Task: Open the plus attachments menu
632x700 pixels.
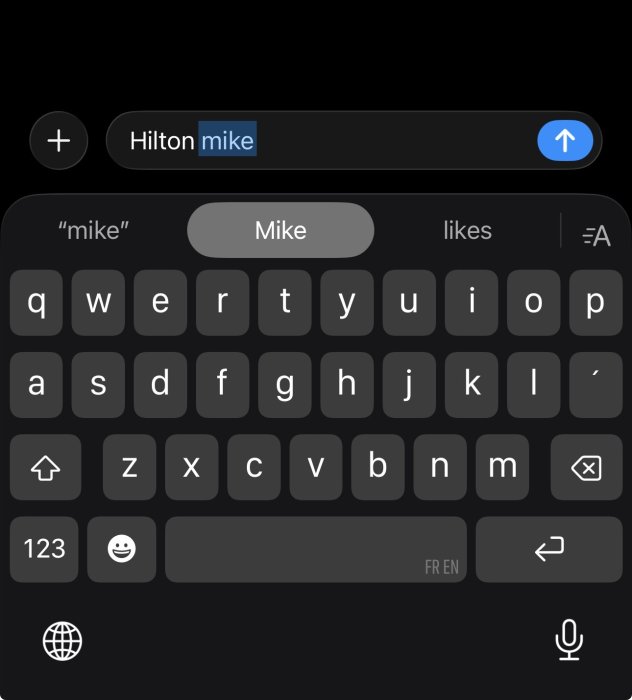Action: pyautogui.click(x=59, y=141)
